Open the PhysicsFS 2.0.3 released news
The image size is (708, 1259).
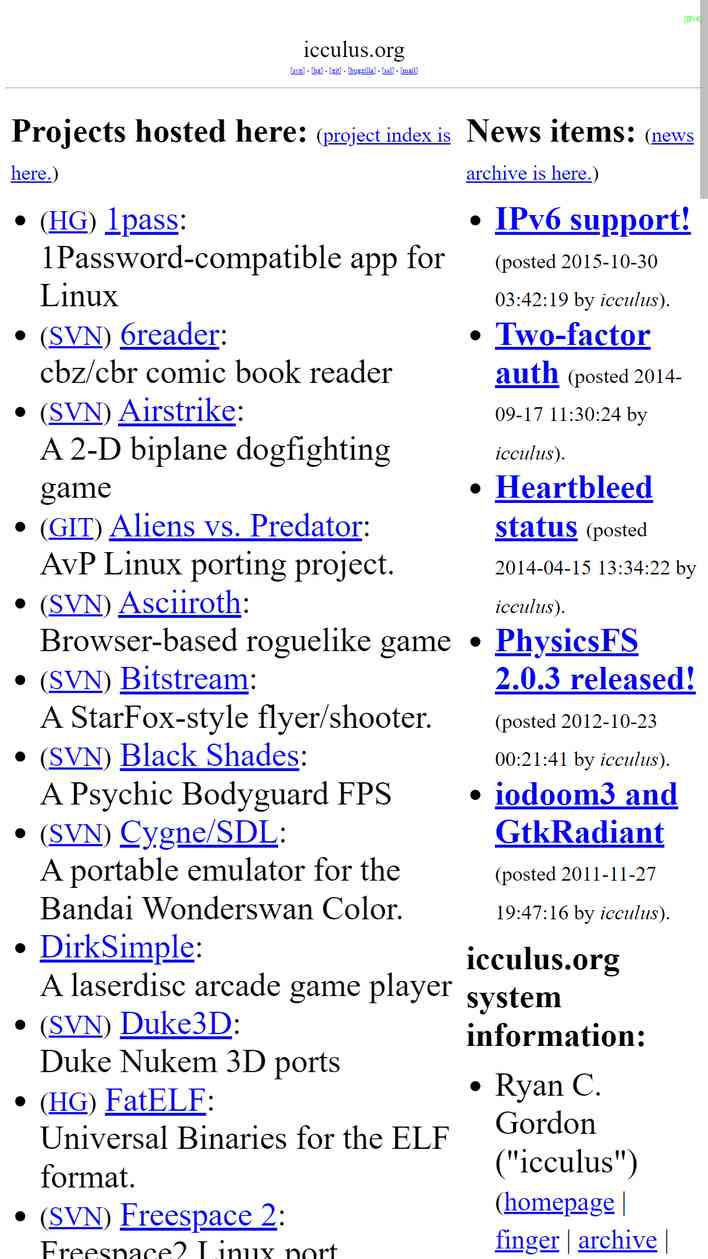point(595,660)
